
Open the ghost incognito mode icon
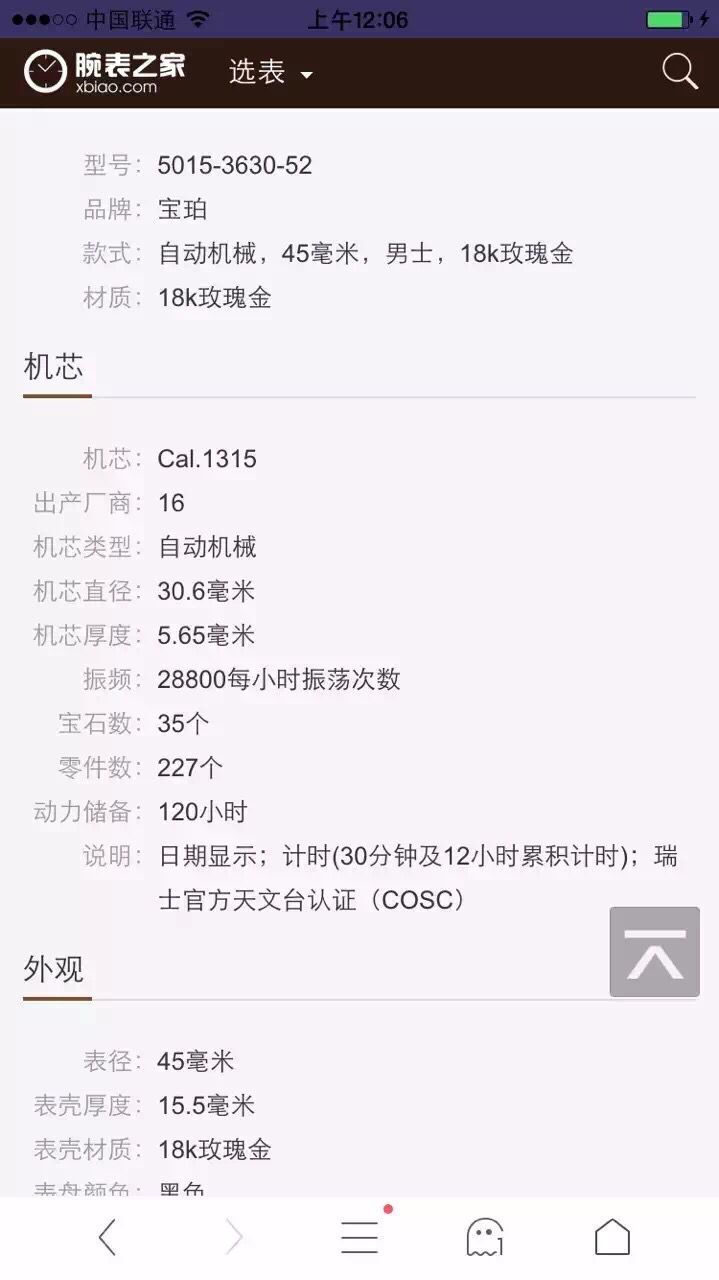(x=485, y=1238)
